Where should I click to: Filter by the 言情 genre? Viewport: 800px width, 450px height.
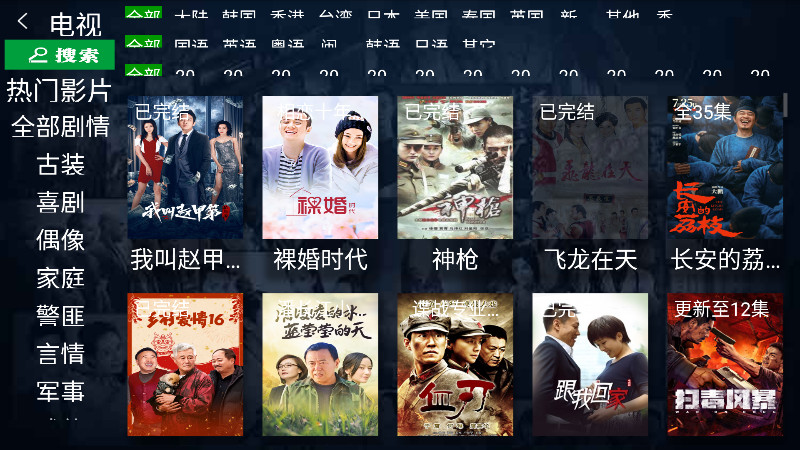(x=60, y=354)
